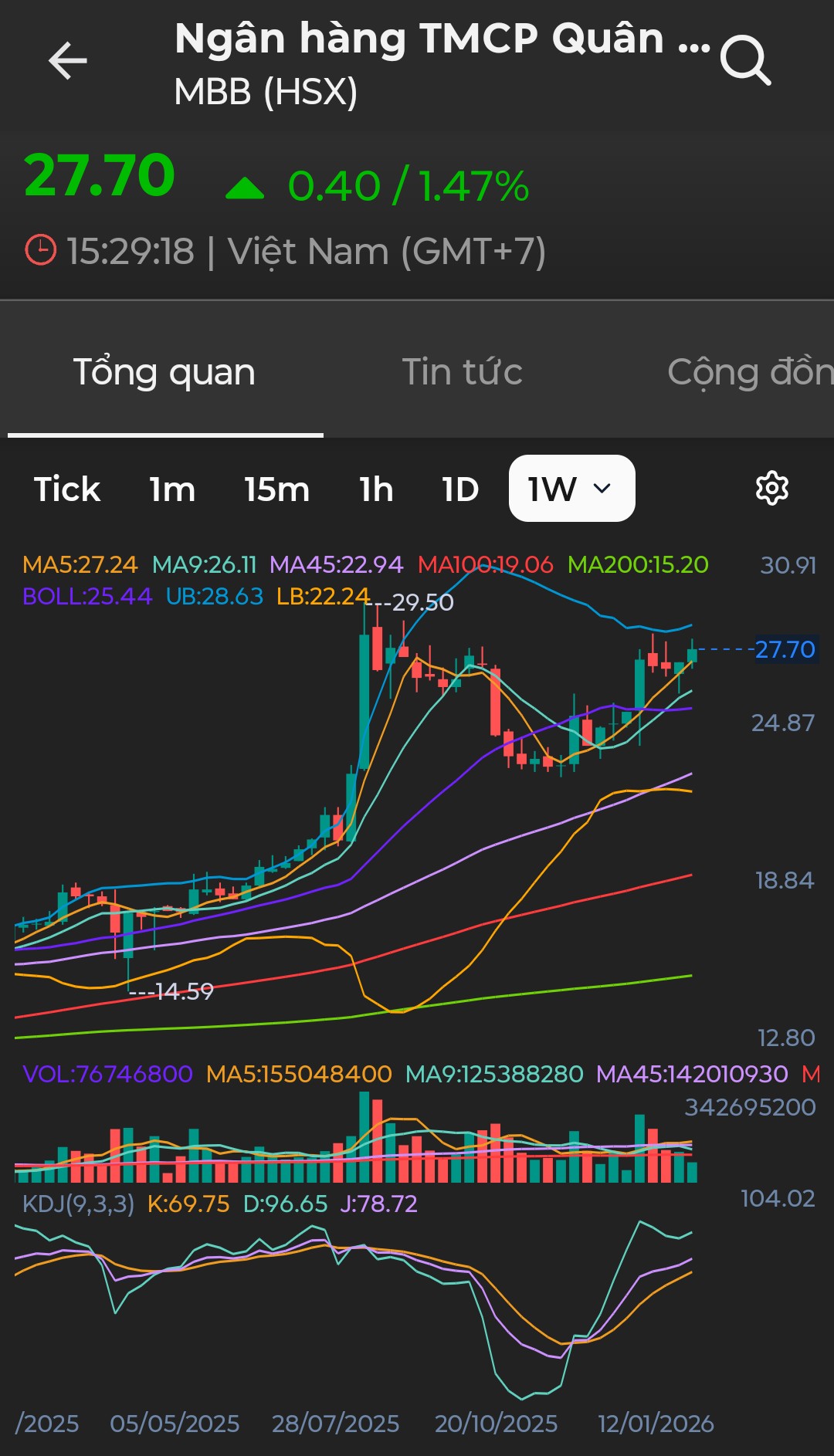This screenshot has width=834, height=1456.
Task: Select the Tick chart timeframe
Action: pyautogui.click(x=67, y=489)
